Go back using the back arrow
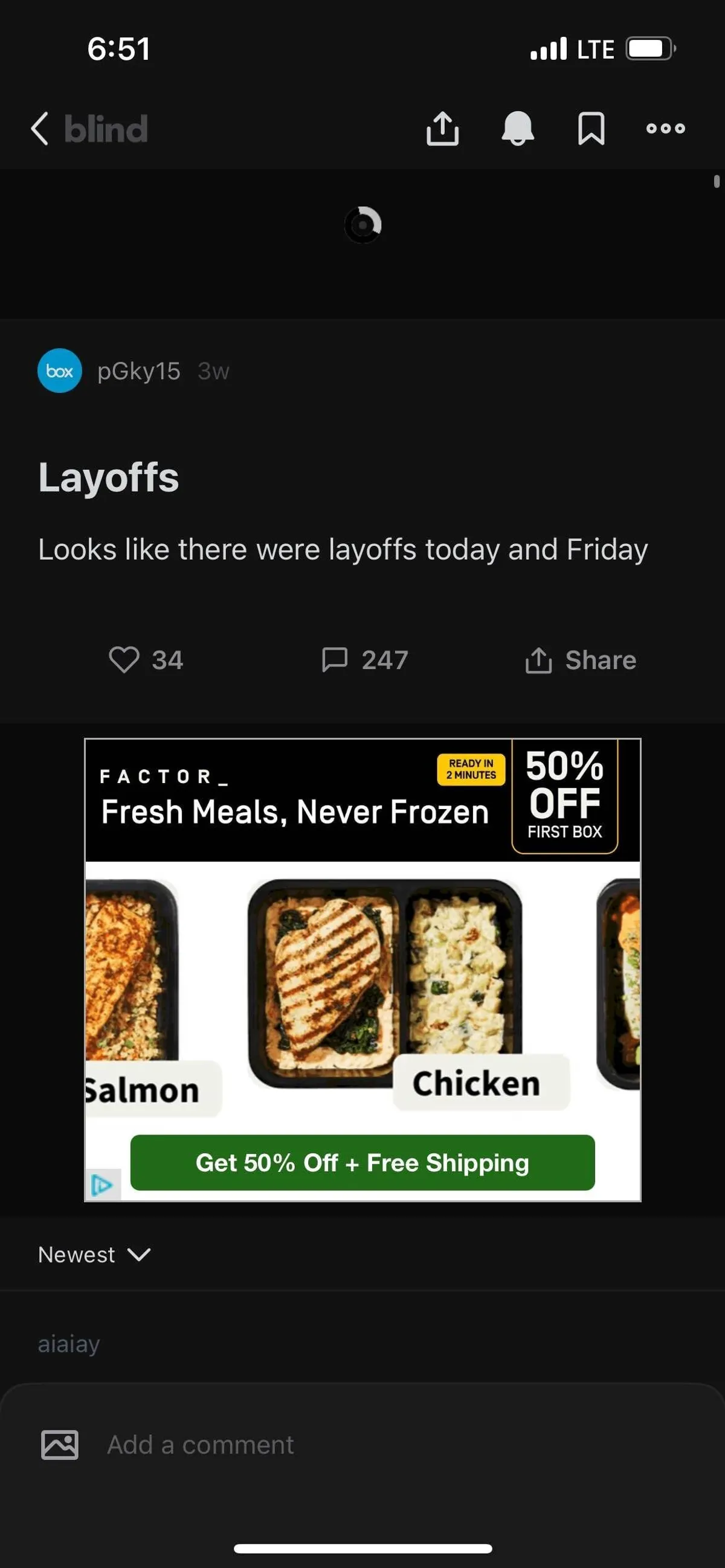 click(x=40, y=129)
